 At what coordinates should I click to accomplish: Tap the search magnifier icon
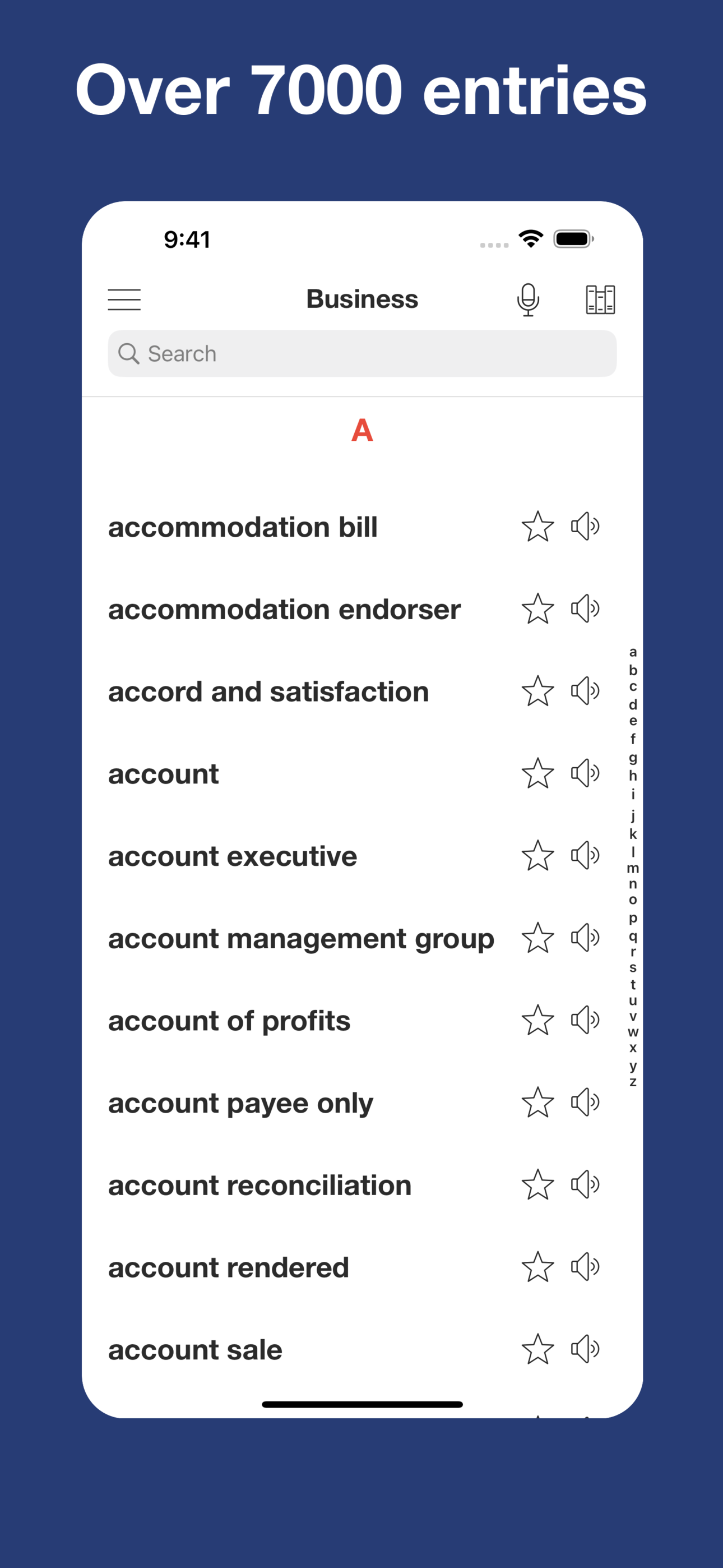point(129,353)
